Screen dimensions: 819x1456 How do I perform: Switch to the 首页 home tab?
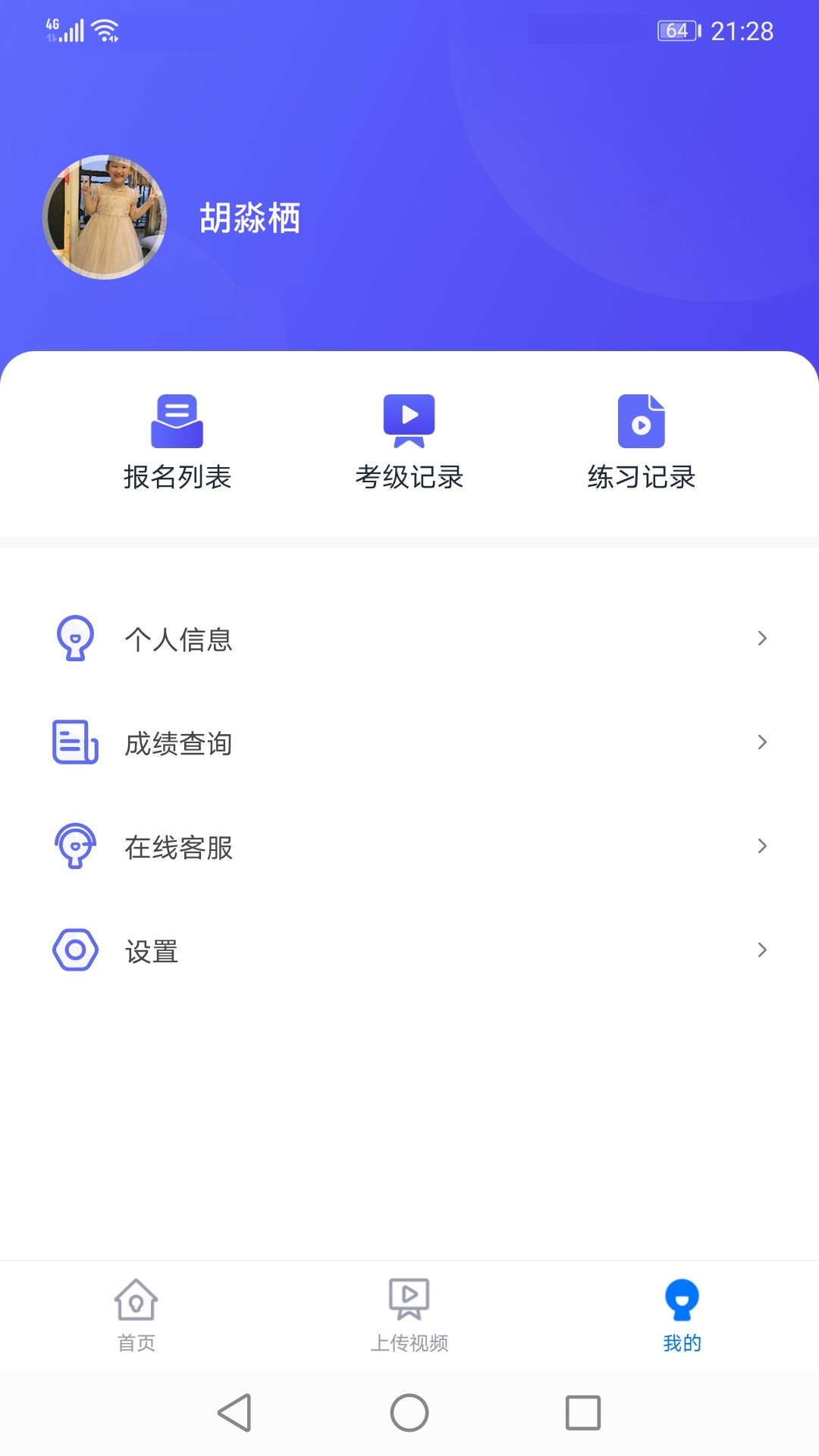(x=136, y=1315)
